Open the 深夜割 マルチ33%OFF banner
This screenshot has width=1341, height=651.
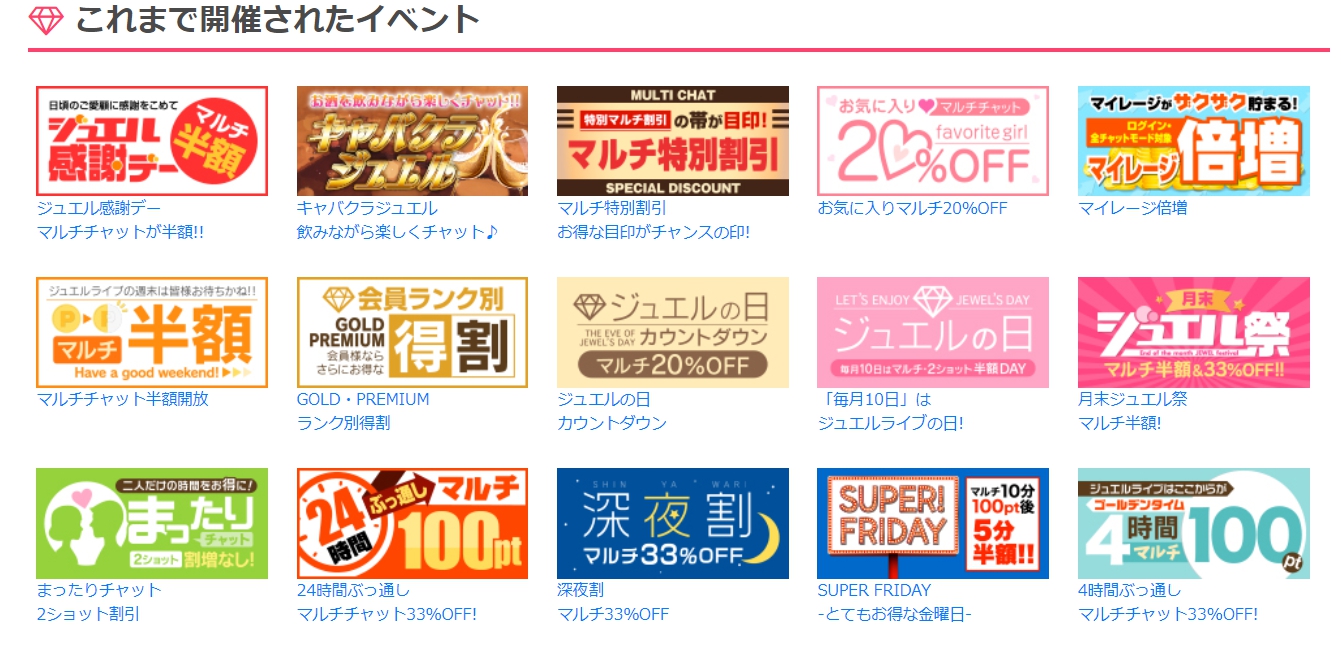click(x=672, y=523)
